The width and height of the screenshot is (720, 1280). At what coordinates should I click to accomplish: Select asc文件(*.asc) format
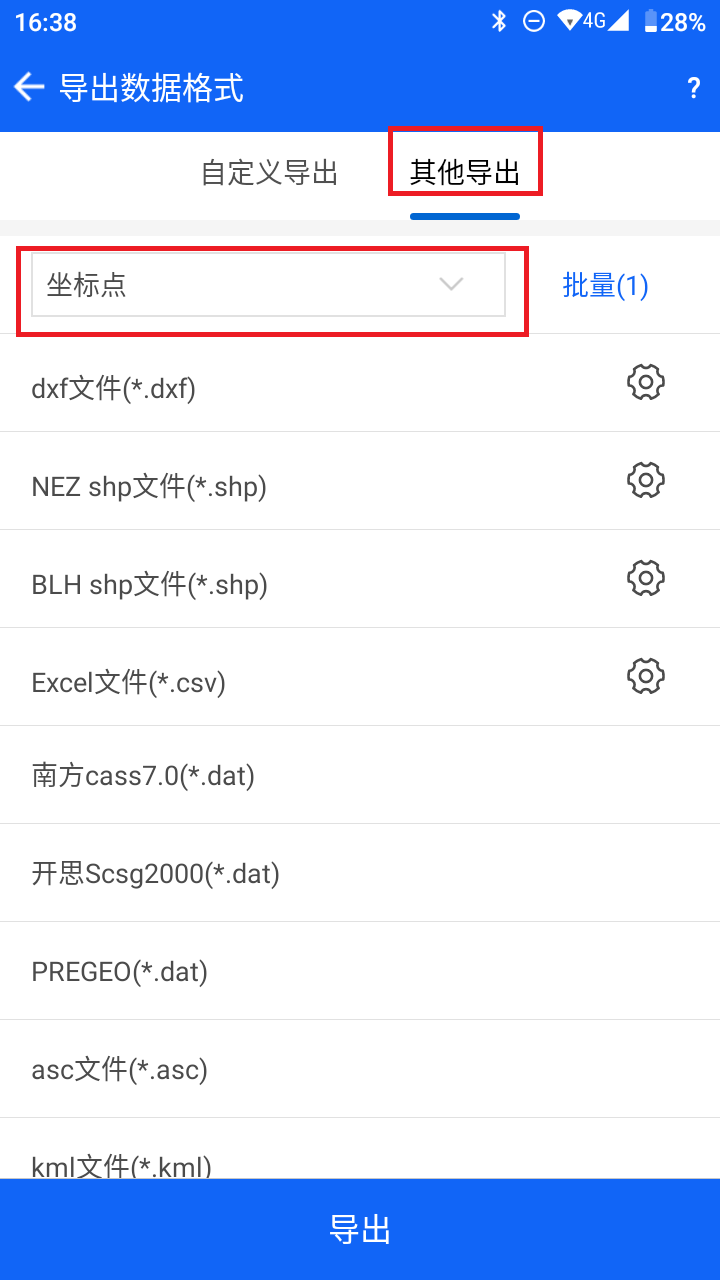pyautogui.click(x=360, y=1069)
